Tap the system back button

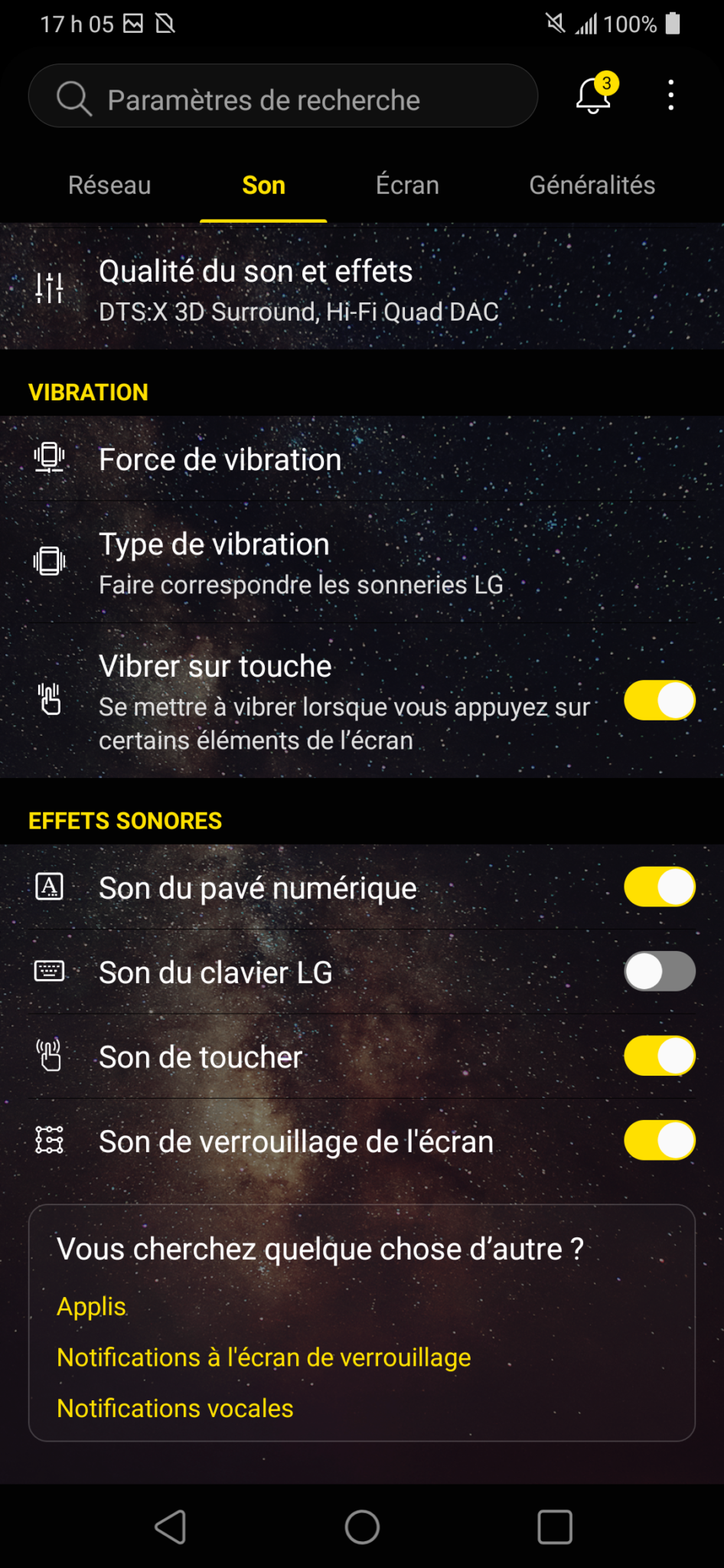point(171,1527)
